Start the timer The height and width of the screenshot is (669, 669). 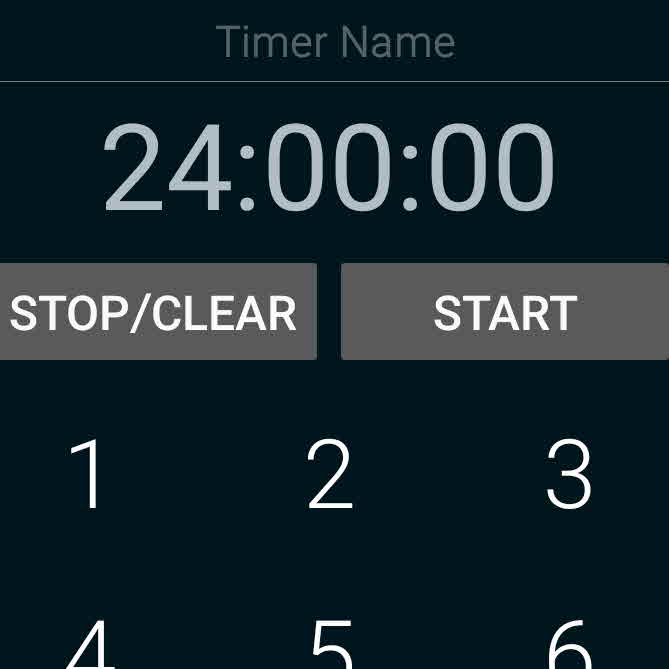click(504, 312)
